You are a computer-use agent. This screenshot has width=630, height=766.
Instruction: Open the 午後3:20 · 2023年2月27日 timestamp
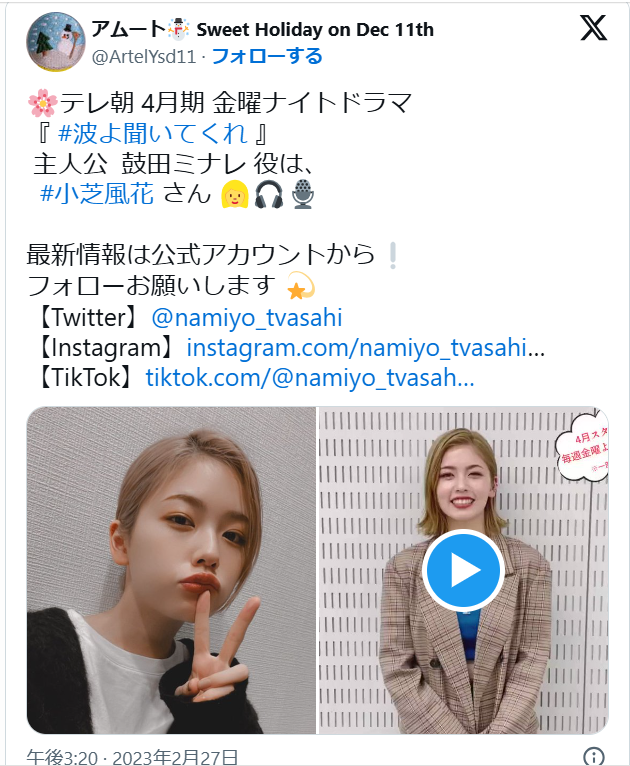pos(133,756)
